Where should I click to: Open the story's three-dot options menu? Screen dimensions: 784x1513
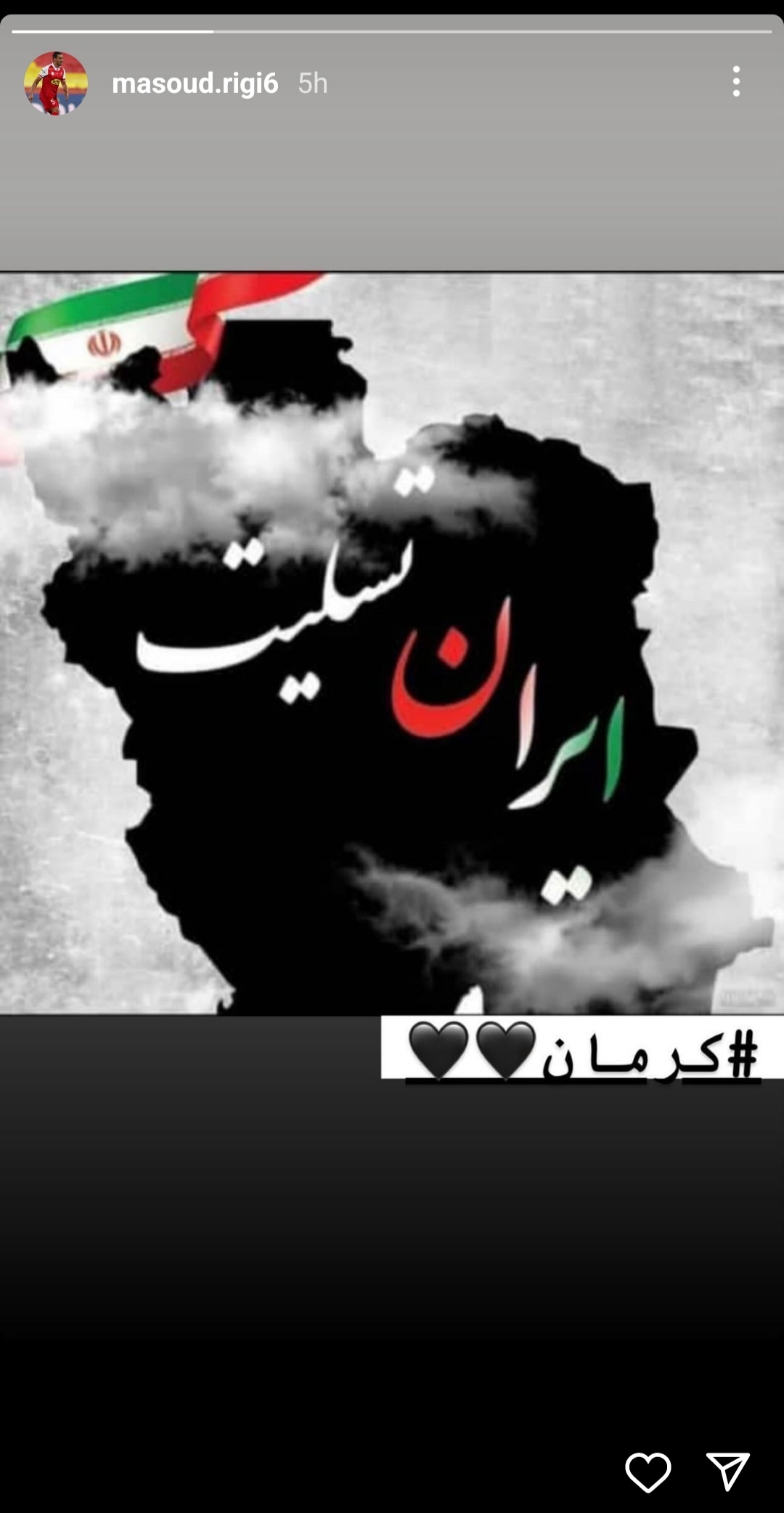point(736,81)
